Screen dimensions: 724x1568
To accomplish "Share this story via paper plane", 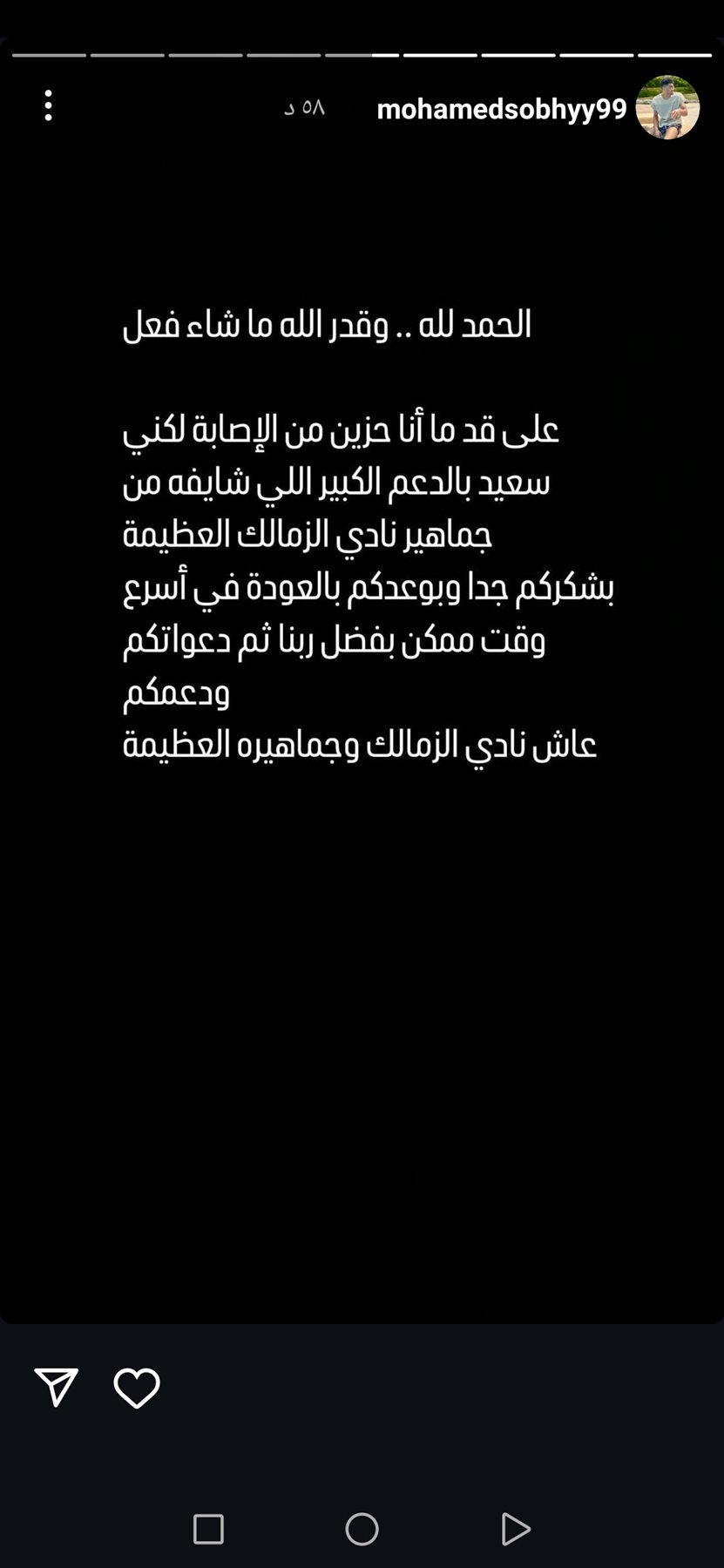I will [57, 1386].
